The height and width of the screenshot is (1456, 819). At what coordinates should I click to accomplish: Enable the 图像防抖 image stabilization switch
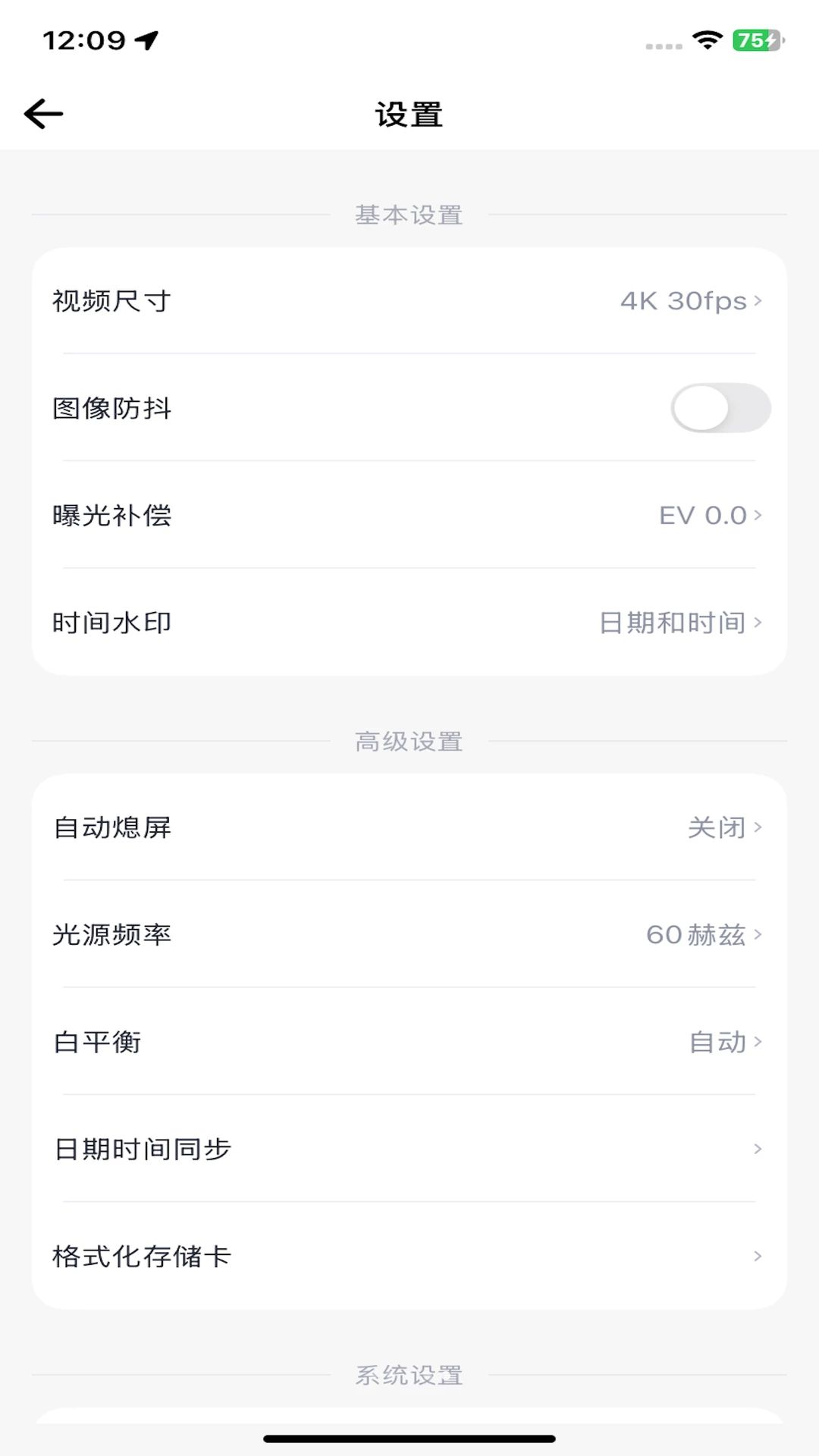pos(720,408)
